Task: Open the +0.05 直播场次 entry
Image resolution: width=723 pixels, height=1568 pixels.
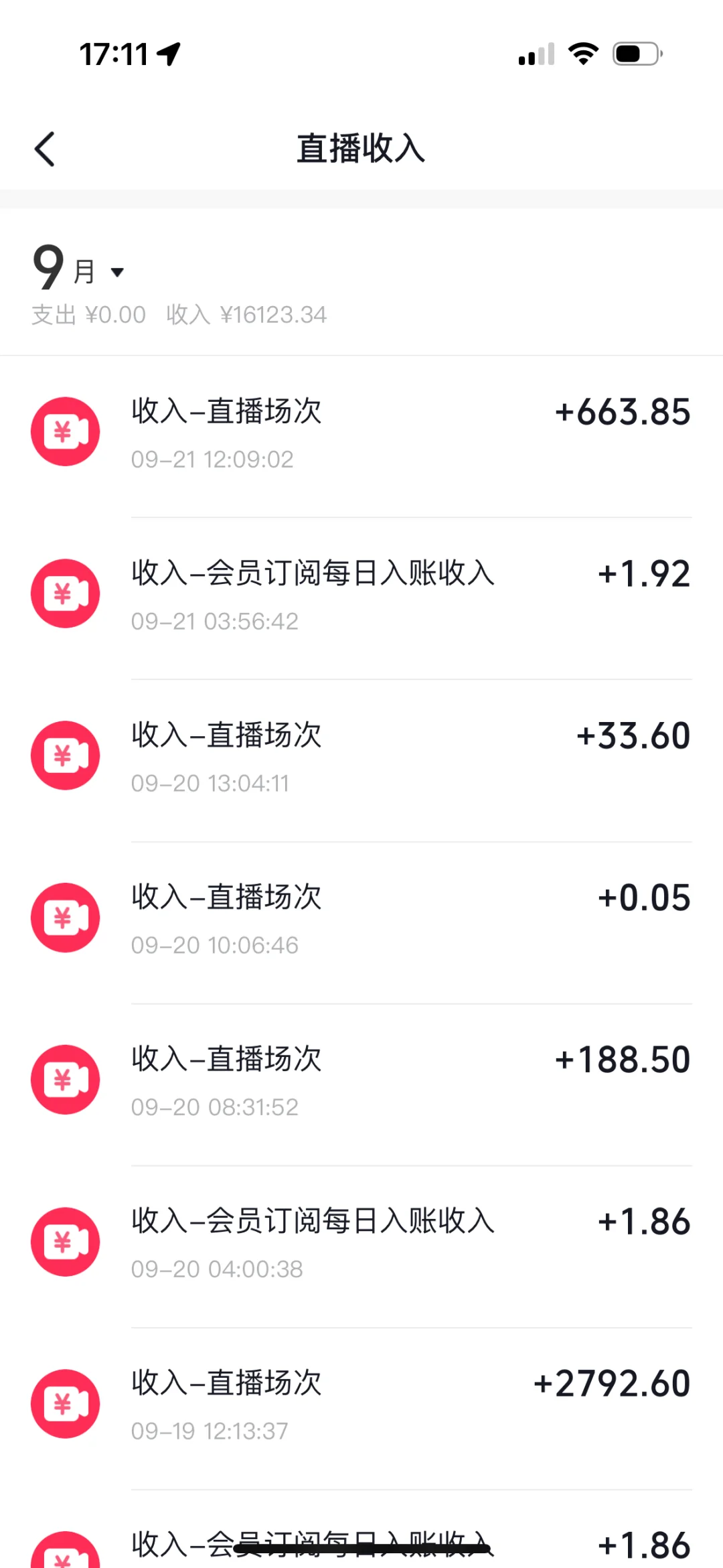Action: [361, 923]
